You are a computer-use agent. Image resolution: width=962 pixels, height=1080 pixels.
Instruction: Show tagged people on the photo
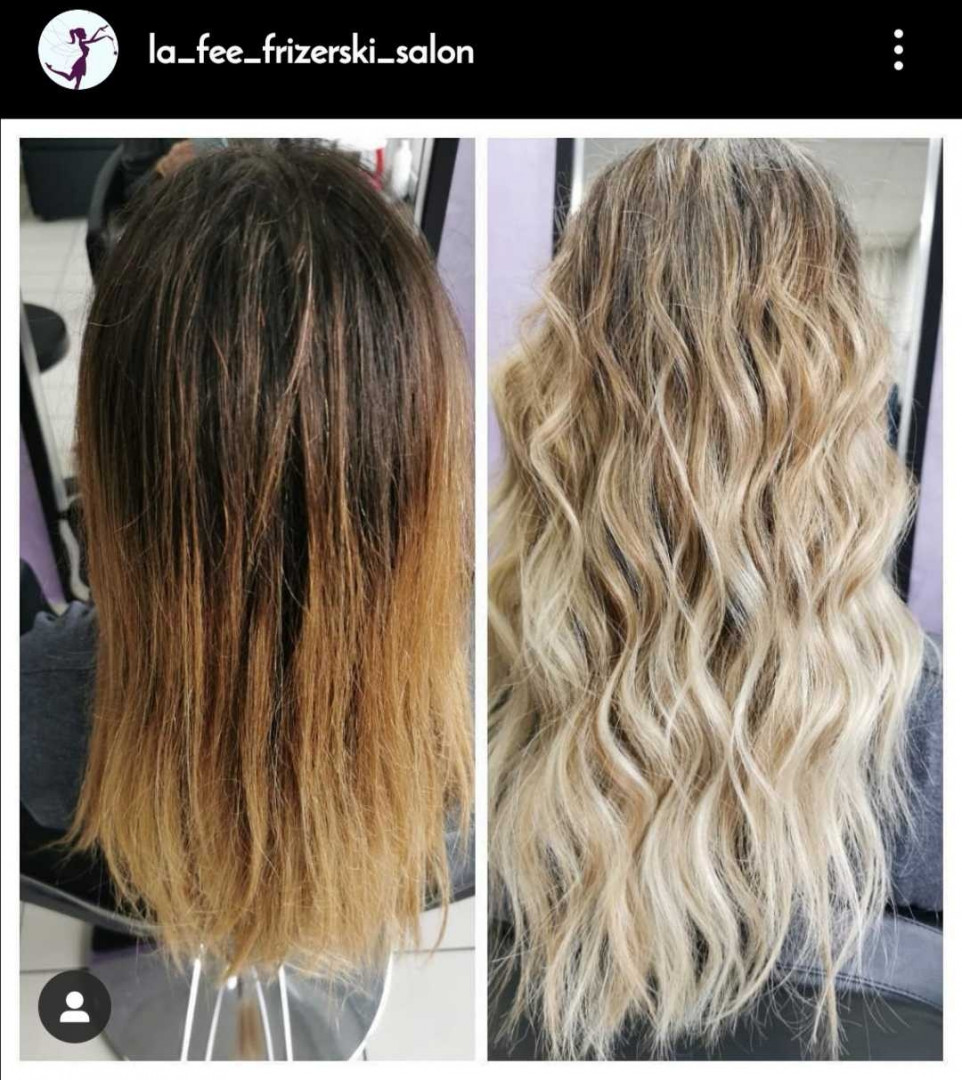click(x=75, y=1006)
